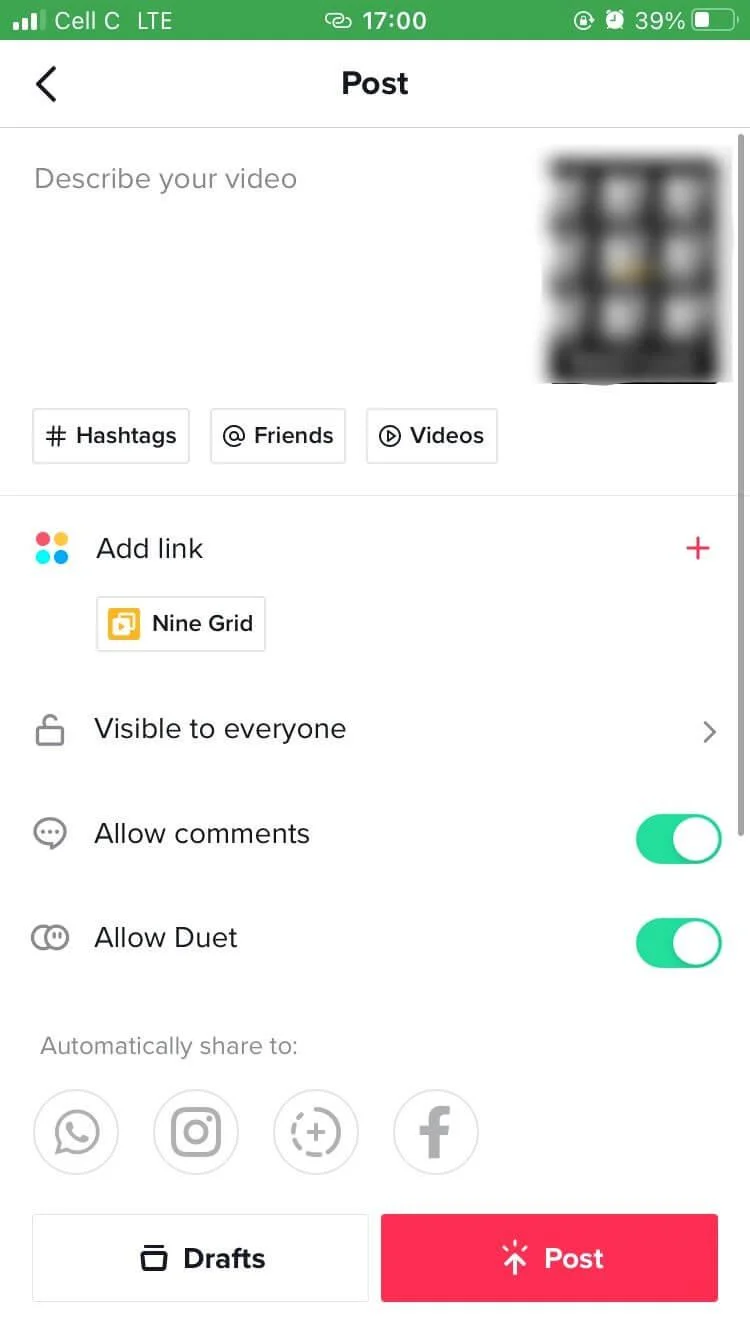Open the Nine Grid link
Viewport: 750px width, 1334px height.
coord(180,624)
